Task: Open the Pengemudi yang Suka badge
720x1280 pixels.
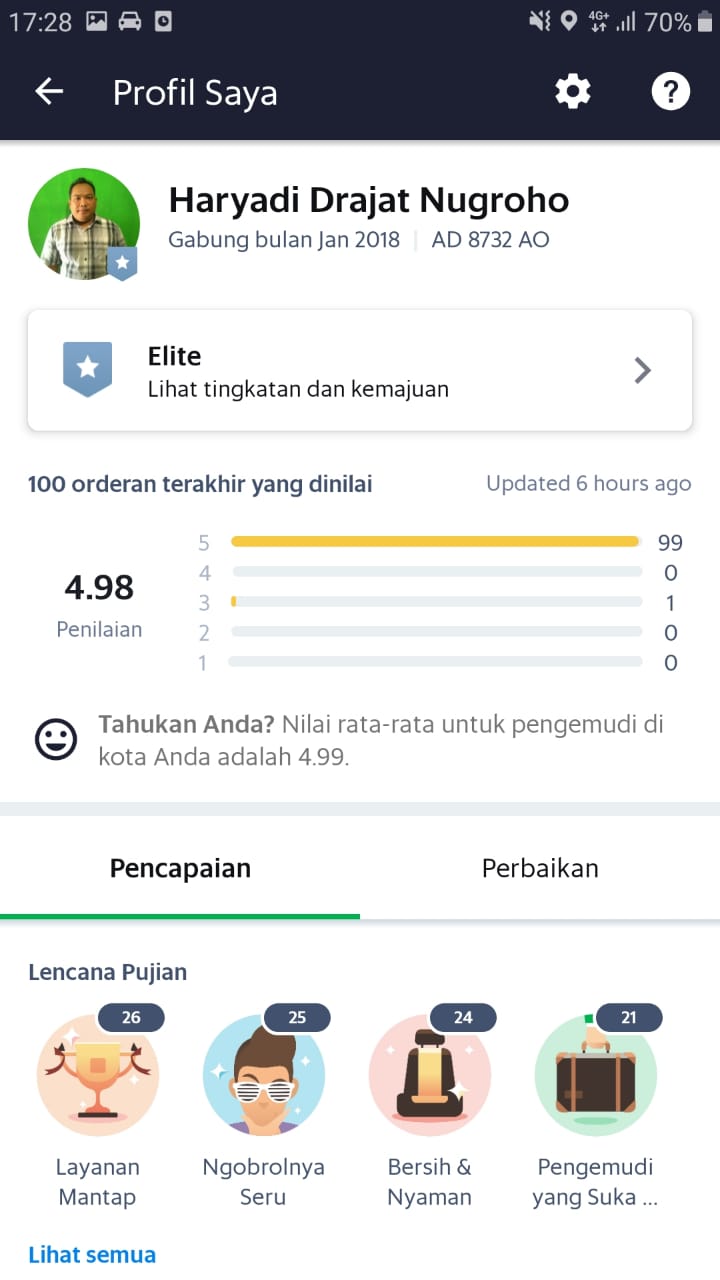Action: 596,1075
